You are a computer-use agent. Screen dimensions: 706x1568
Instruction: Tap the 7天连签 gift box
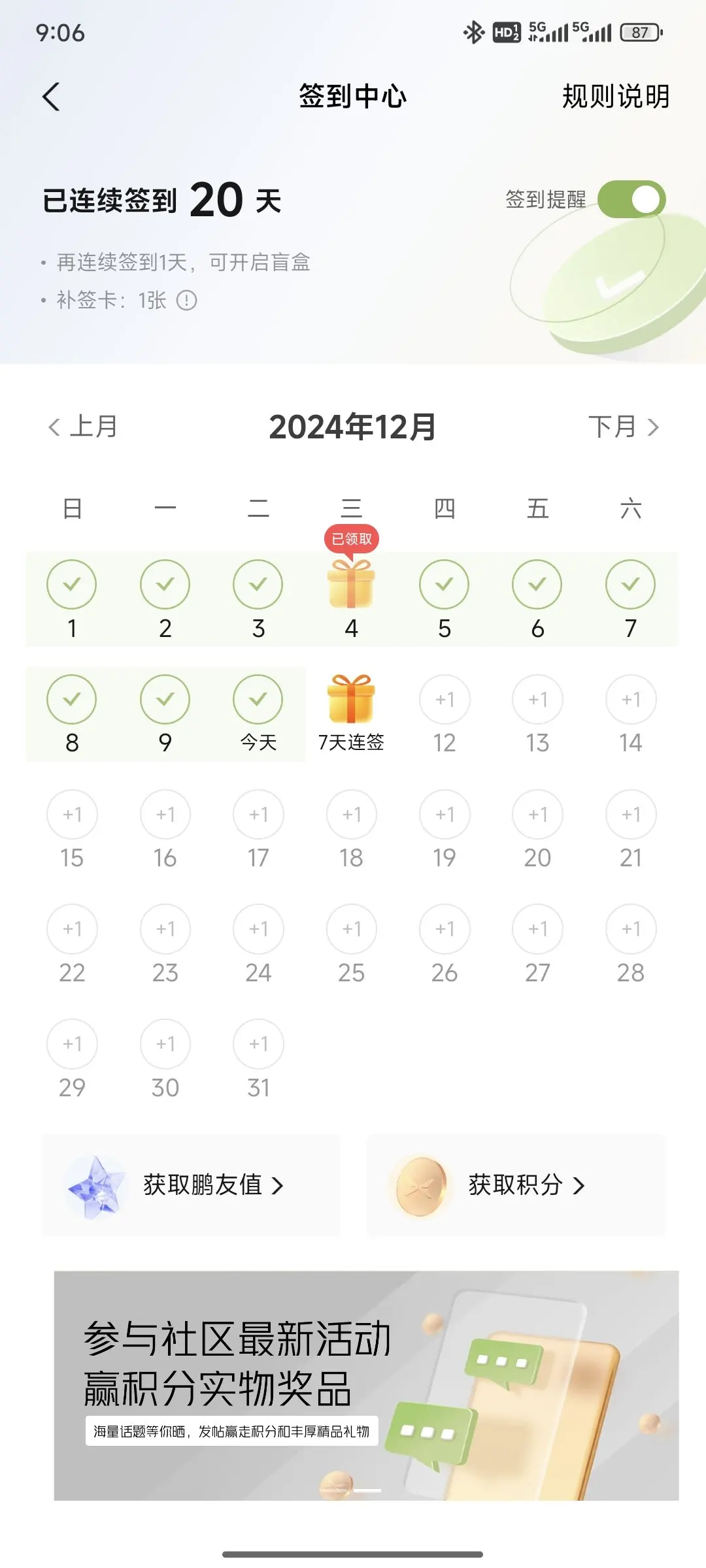point(351,698)
